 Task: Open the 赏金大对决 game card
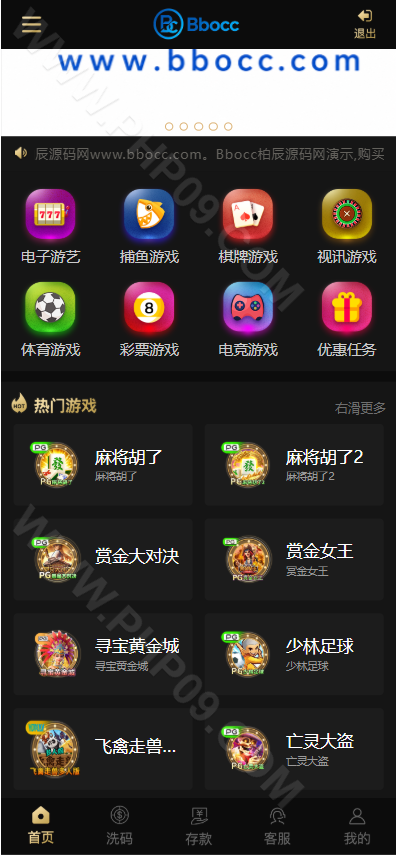[x=103, y=559]
